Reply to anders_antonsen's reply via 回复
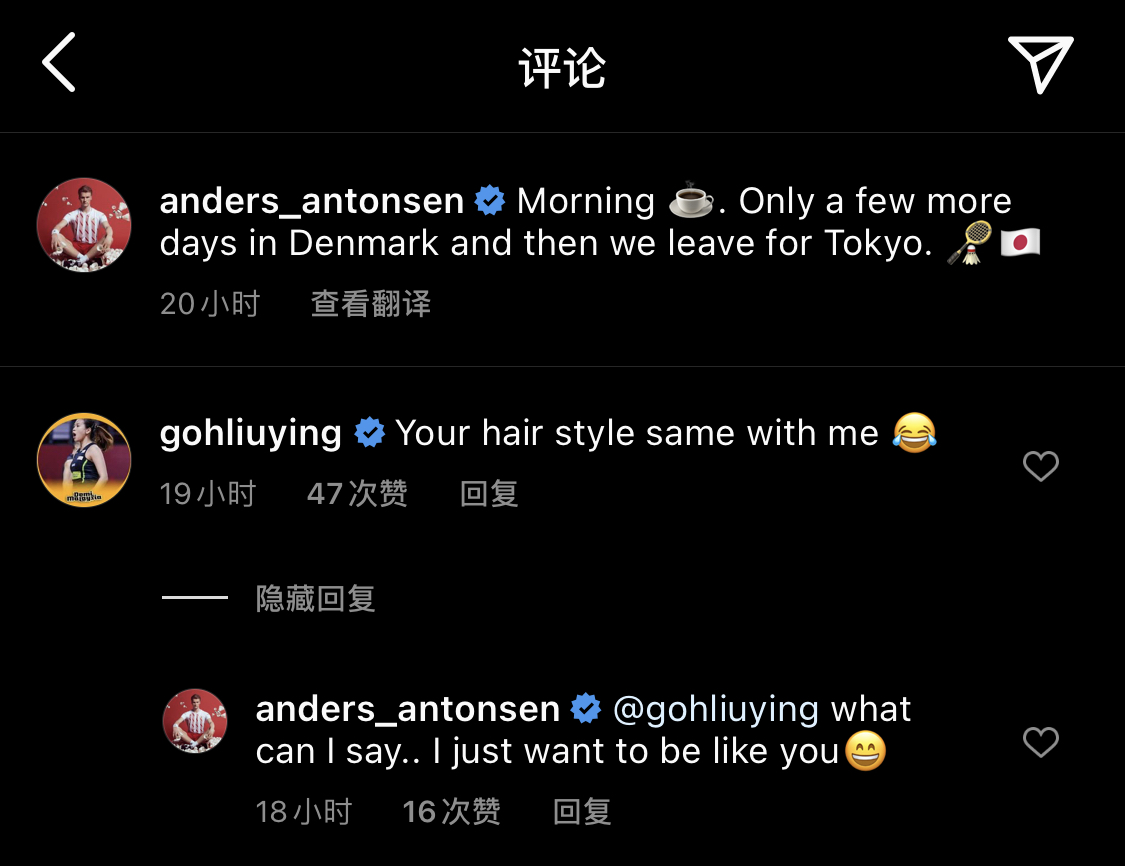 [x=581, y=812]
